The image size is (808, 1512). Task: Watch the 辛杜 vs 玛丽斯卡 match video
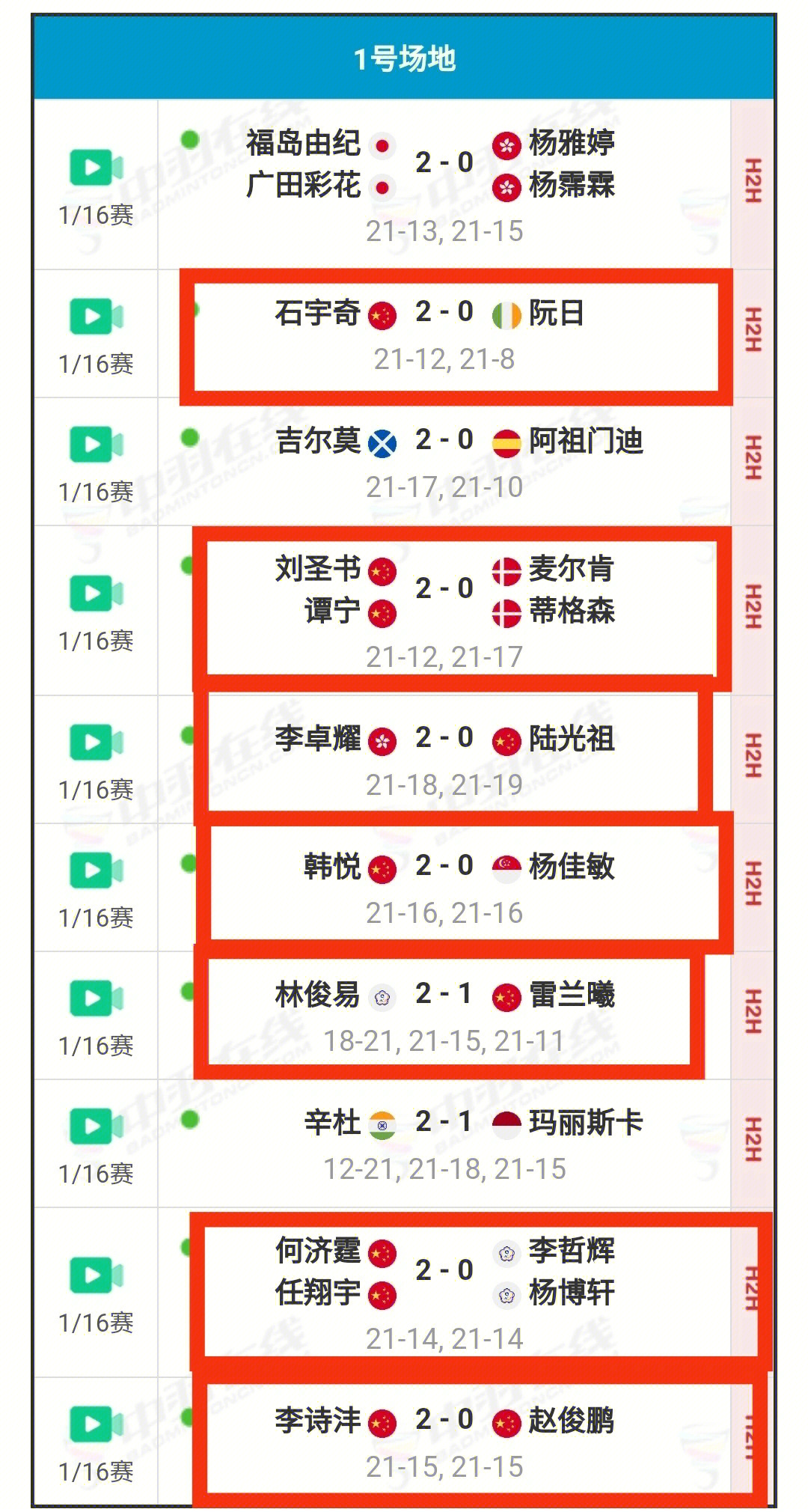click(96, 1127)
